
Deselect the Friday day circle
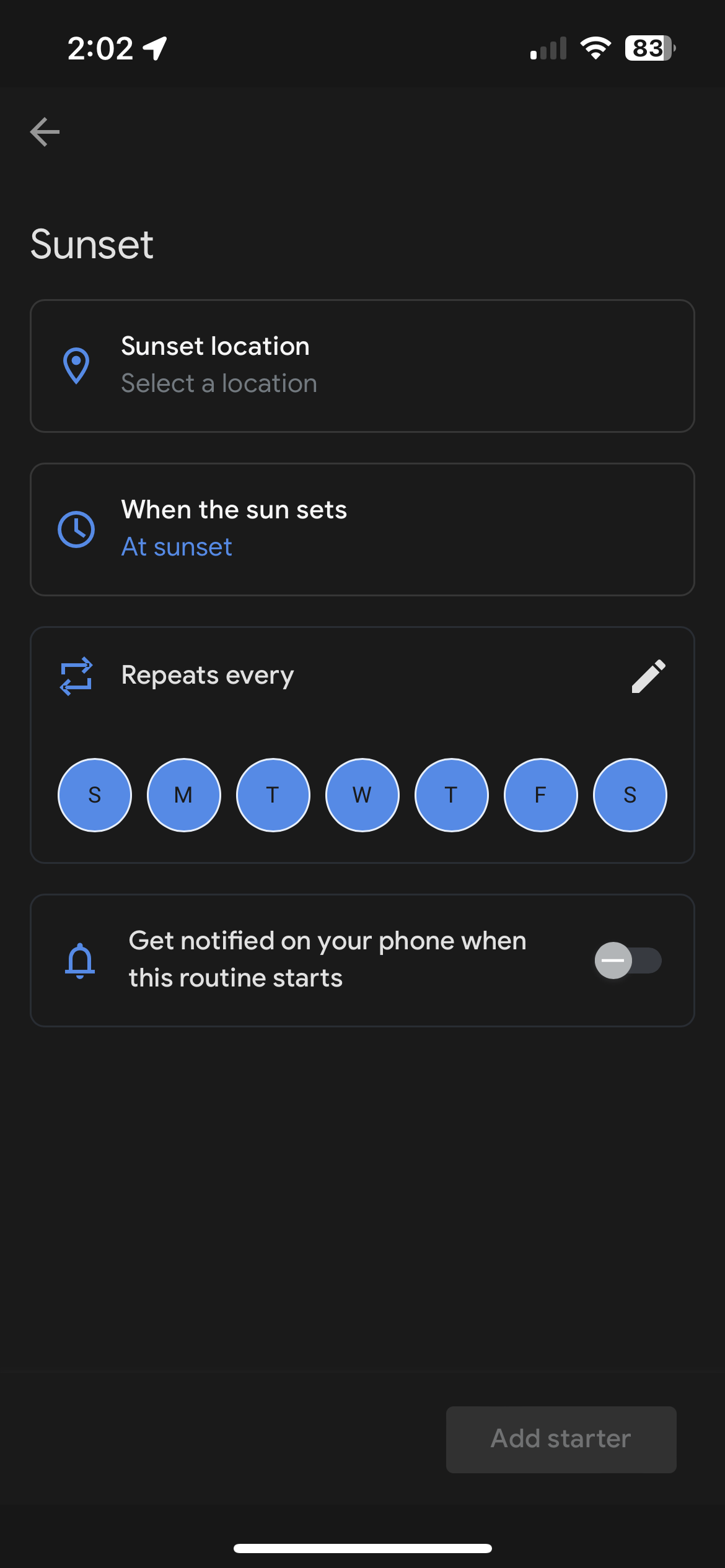tap(540, 795)
